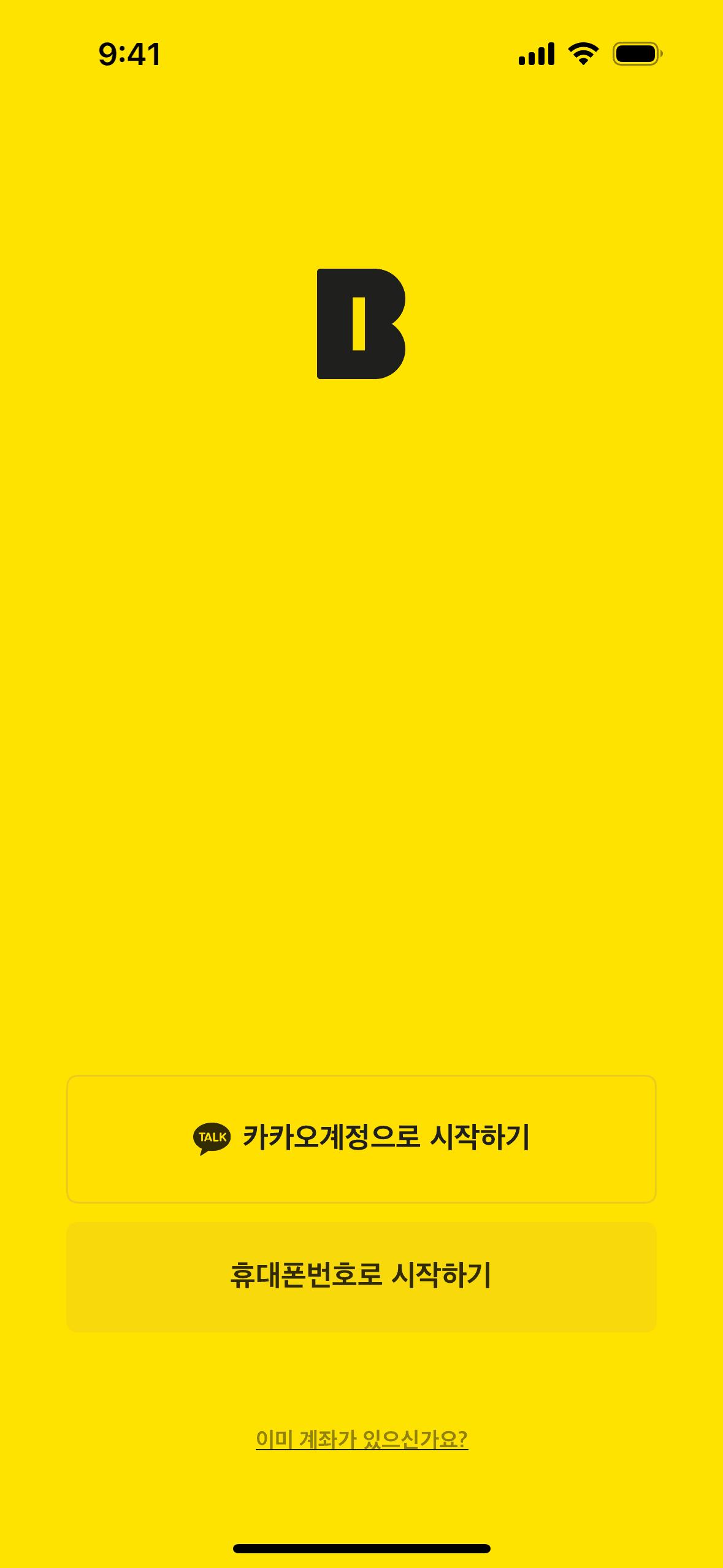Tap 휴대폰번호로 시작하기 button
This screenshot has height=1568, width=723.
coord(361,1277)
